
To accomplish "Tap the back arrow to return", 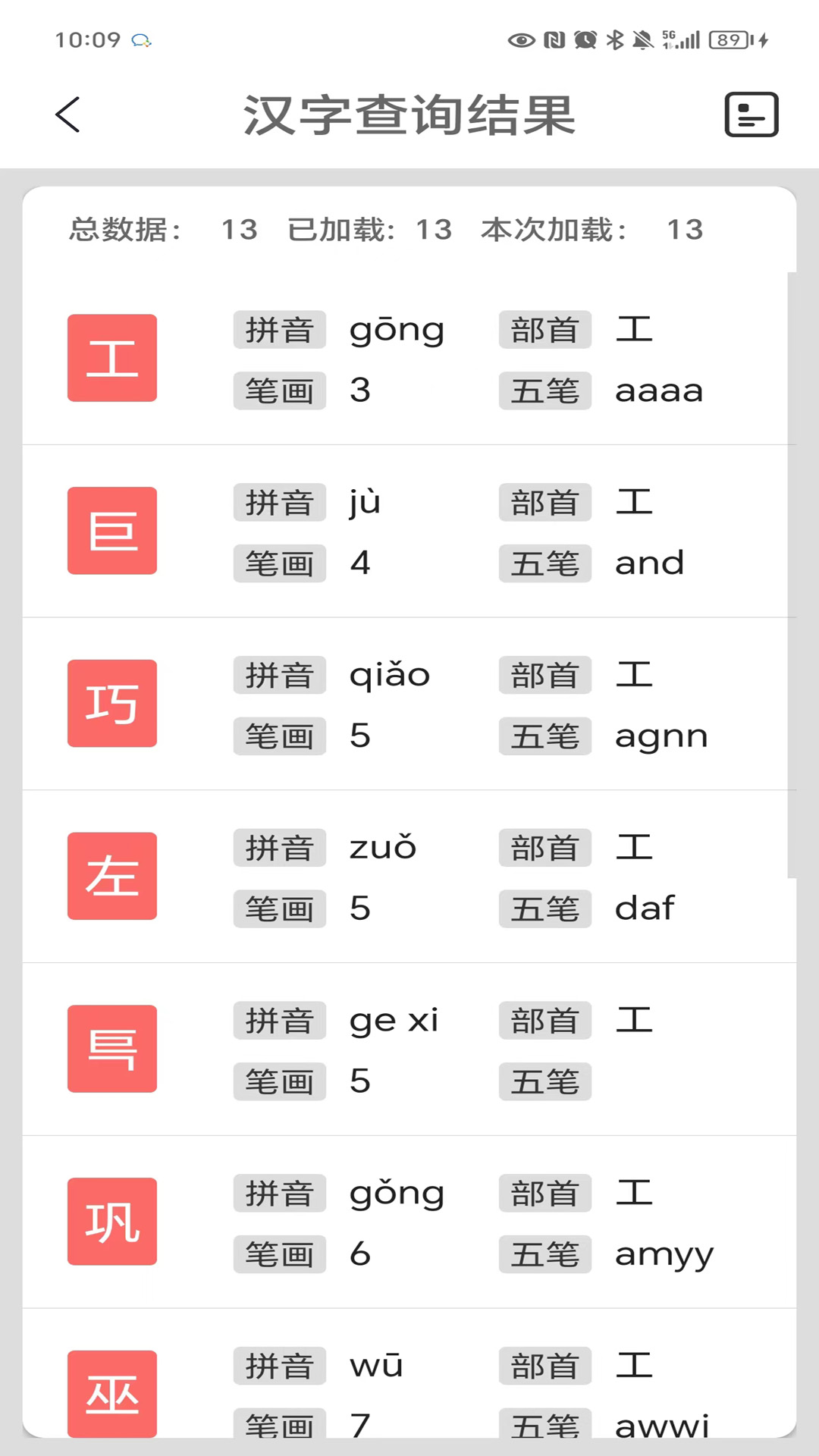I will point(67,115).
